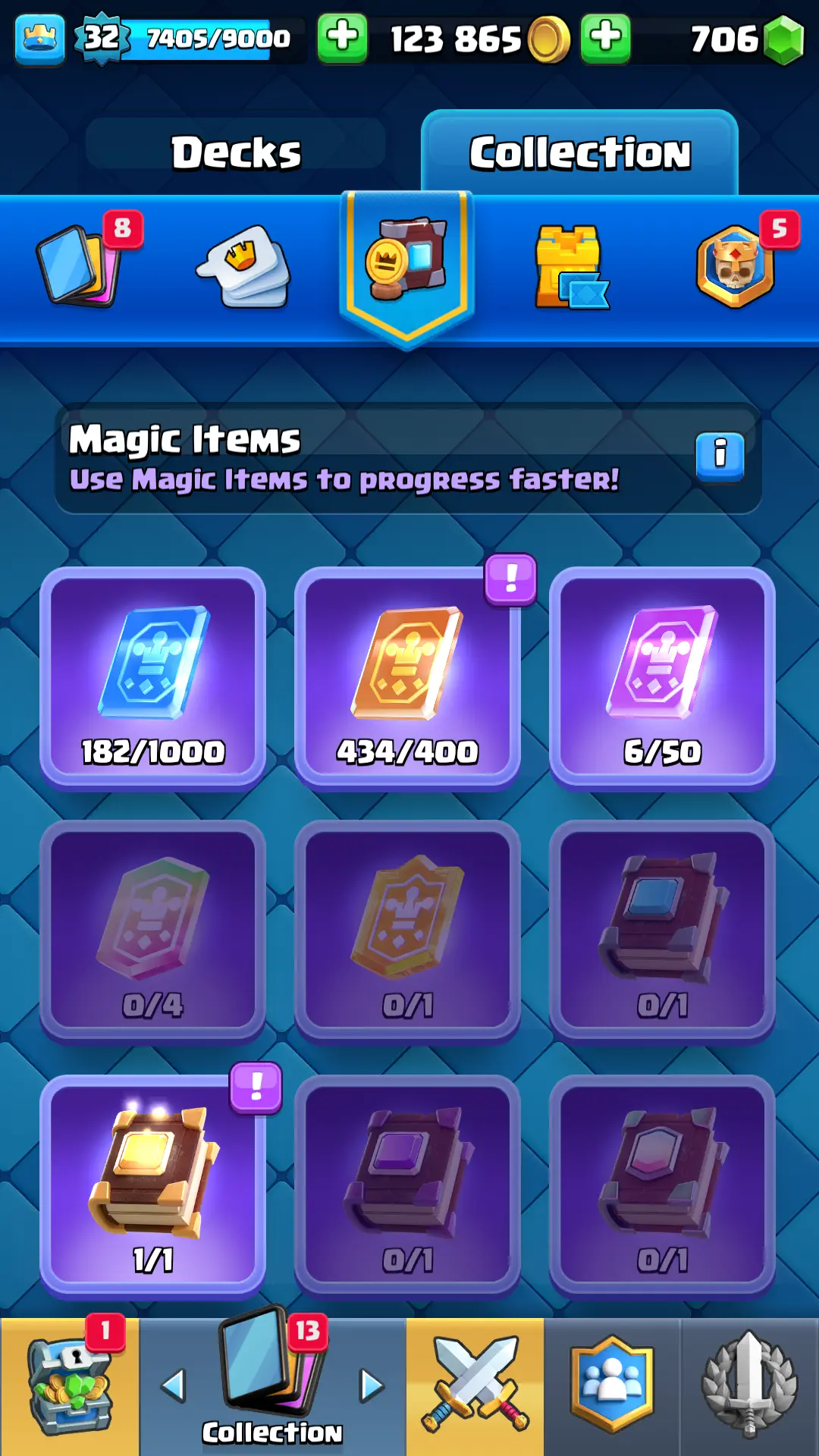Open the orange wild card 434/400
Image resolution: width=819 pixels, height=1456 pixels.
(x=407, y=678)
